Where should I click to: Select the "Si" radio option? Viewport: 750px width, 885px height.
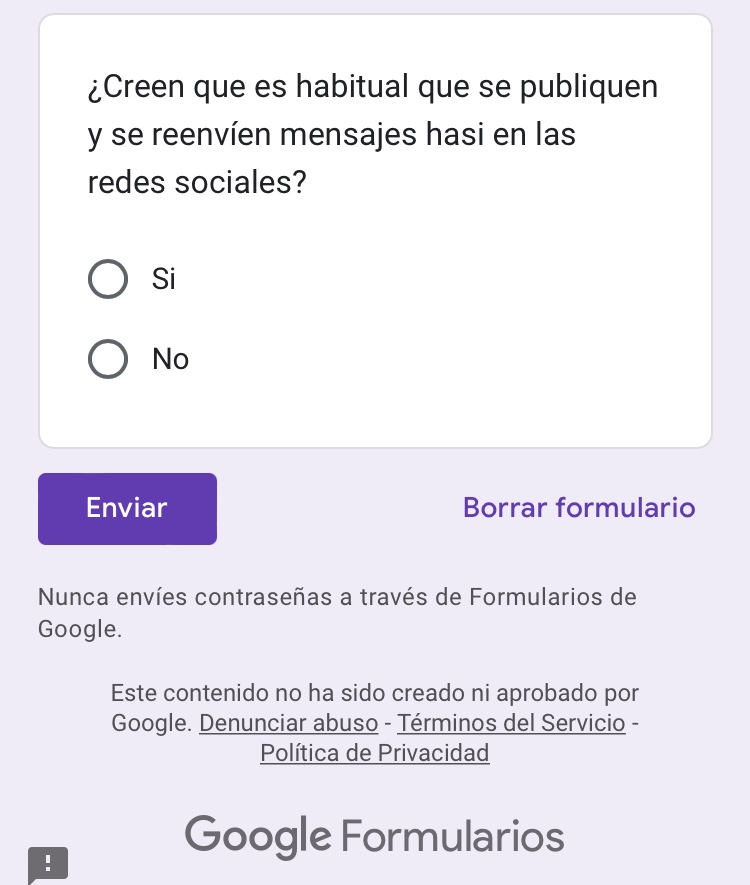point(108,279)
